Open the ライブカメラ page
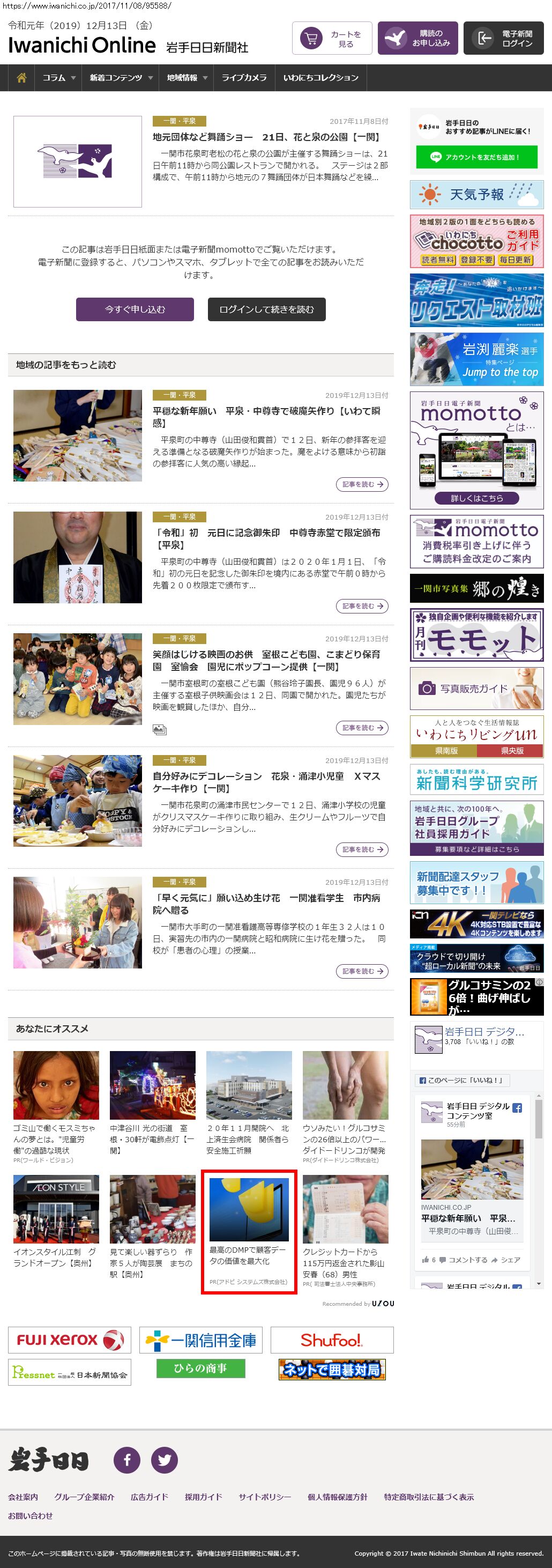The width and height of the screenshot is (552, 1568). (243, 78)
